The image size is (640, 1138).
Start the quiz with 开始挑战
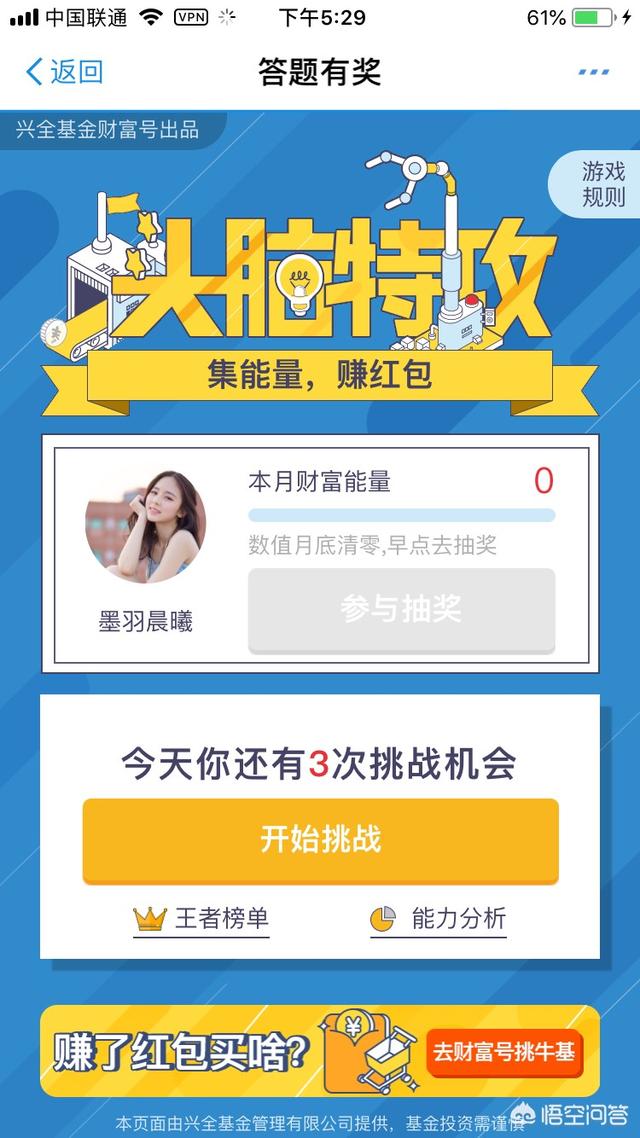(320, 840)
